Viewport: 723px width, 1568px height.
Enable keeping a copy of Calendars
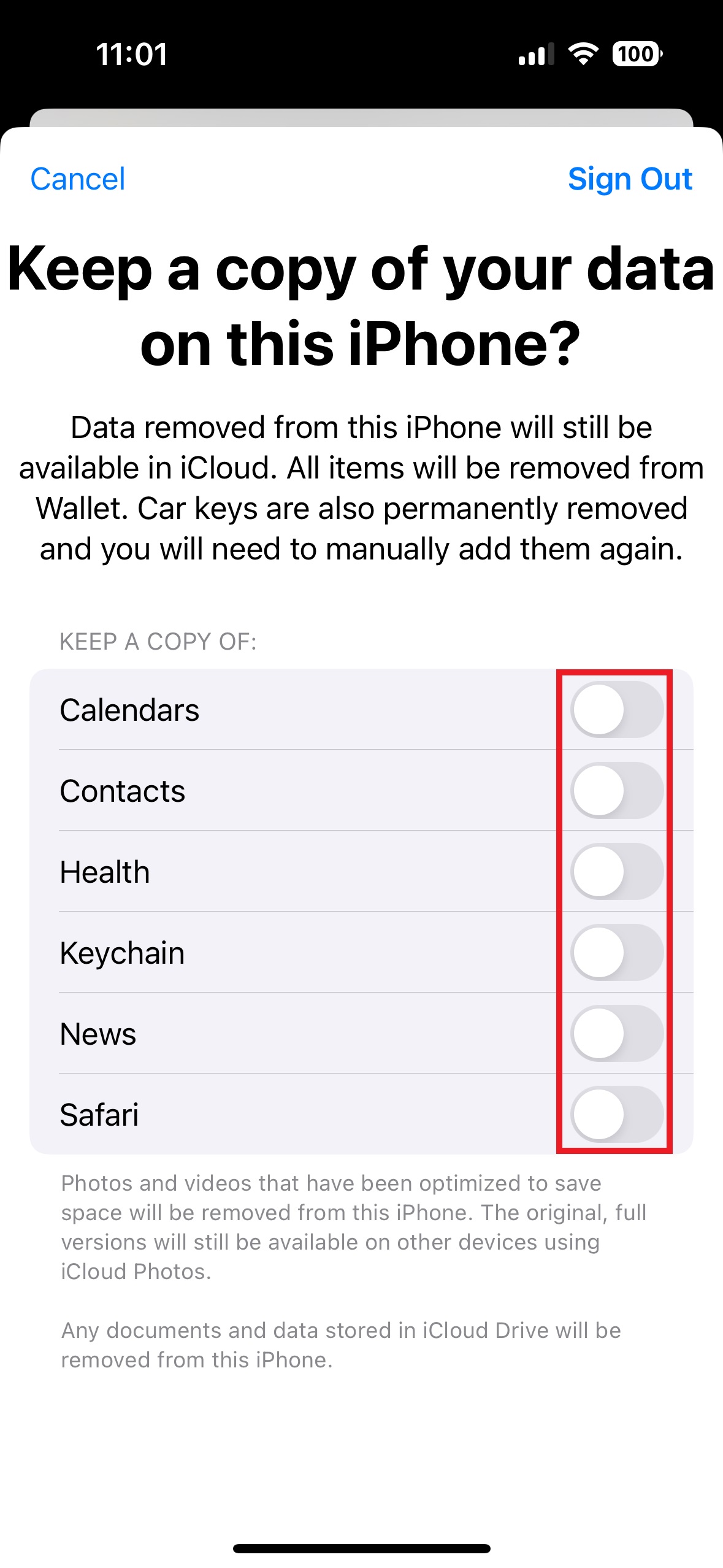pyautogui.click(x=616, y=710)
